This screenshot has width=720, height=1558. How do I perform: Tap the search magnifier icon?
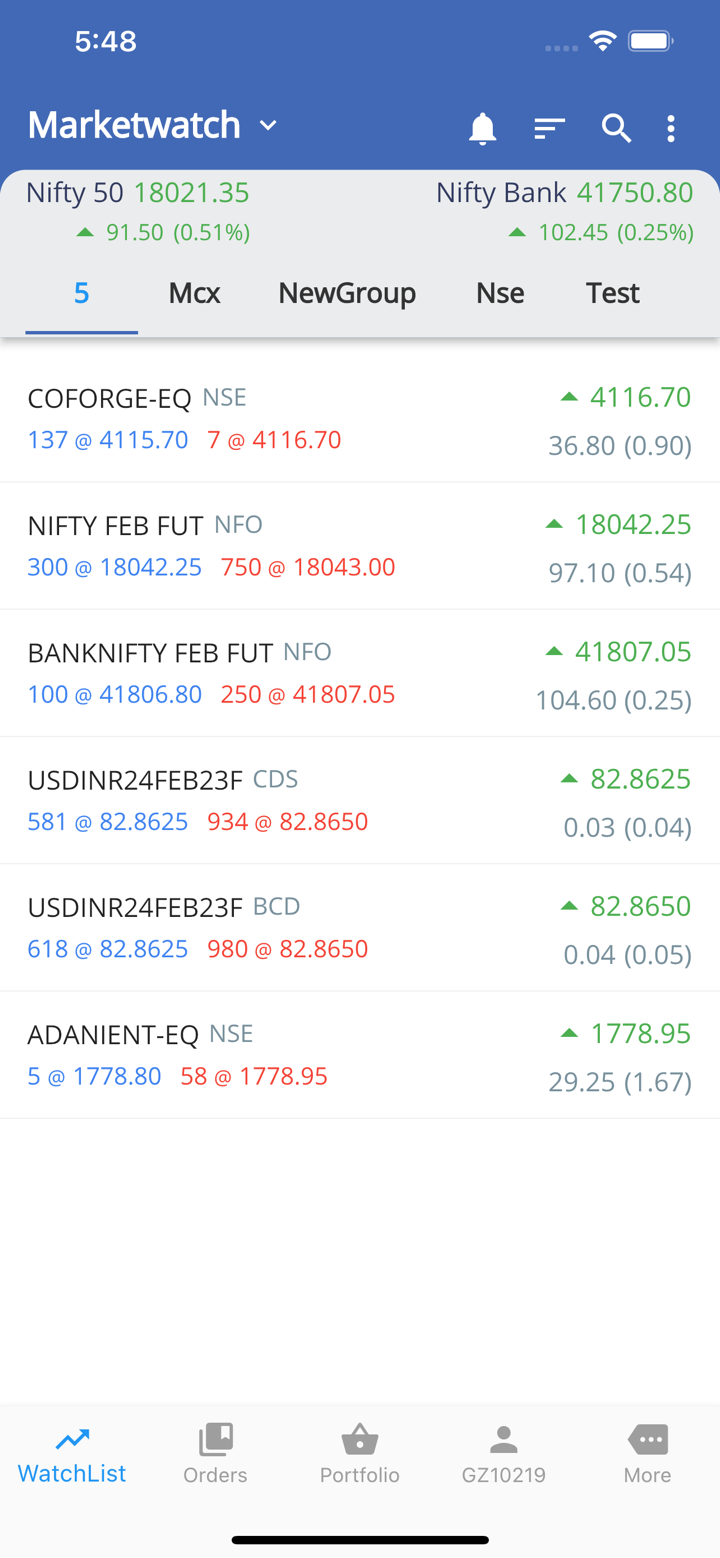[616, 128]
